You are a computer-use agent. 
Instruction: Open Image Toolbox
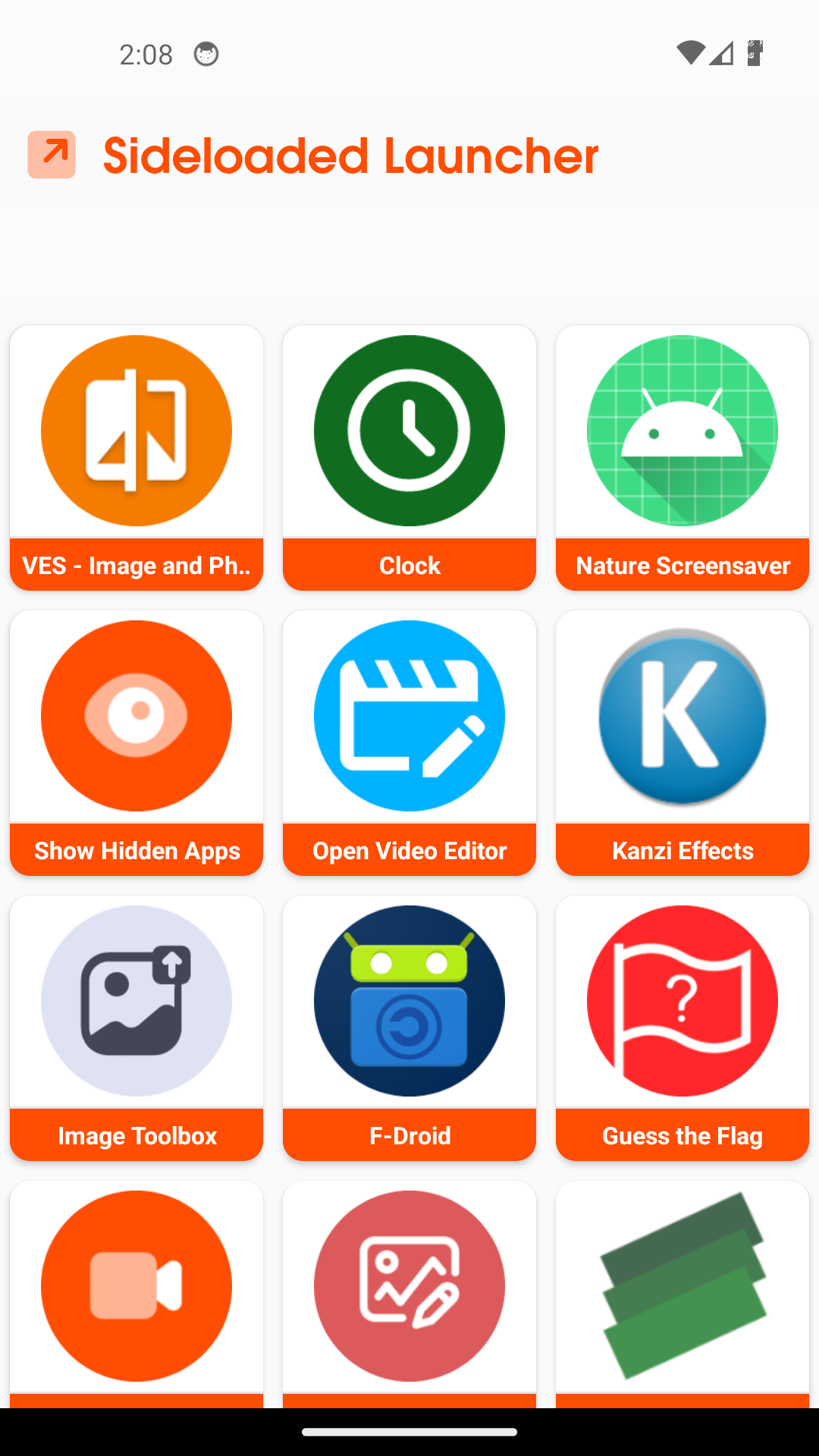[136, 1001]
